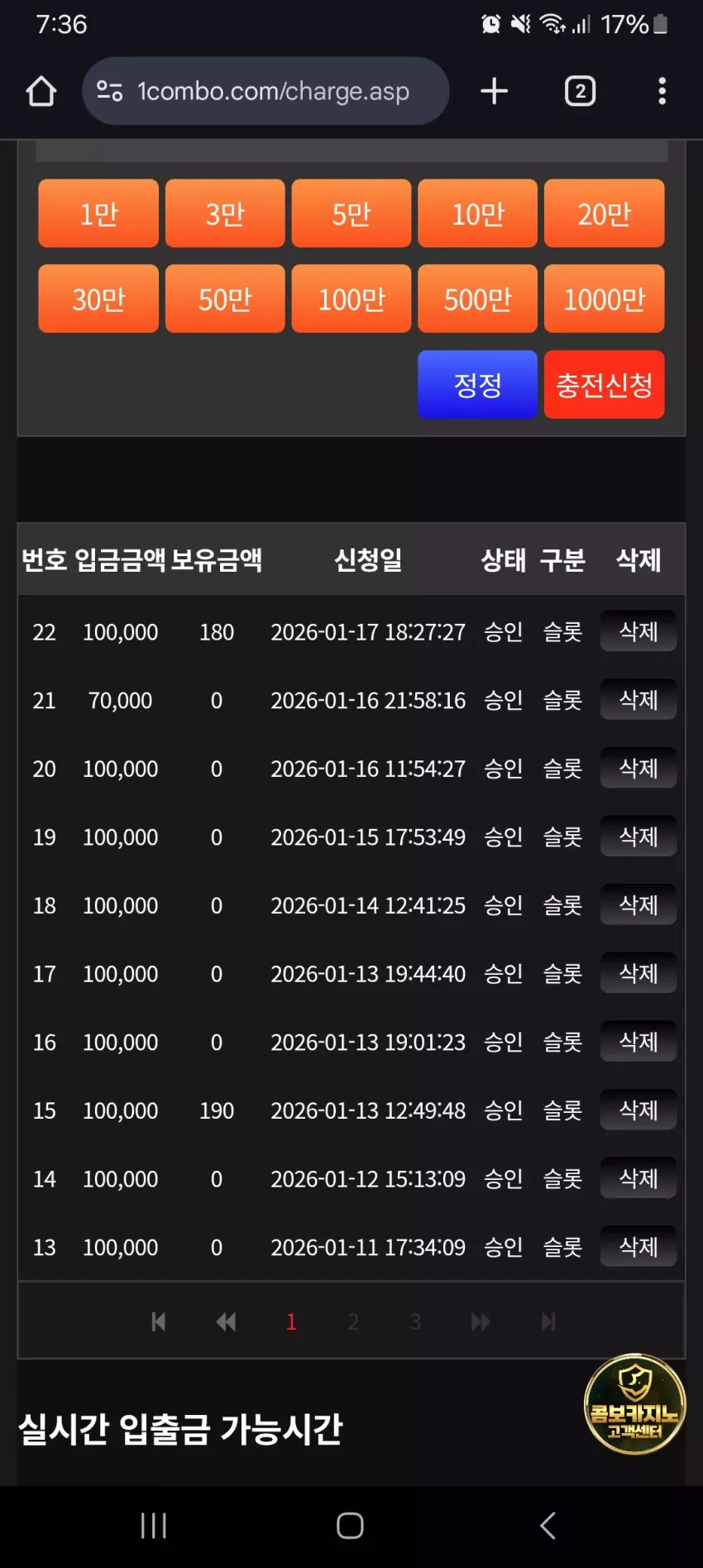Open the browser overflow menu
Viewport: 703px width, 1568px height.
(662, 91)
